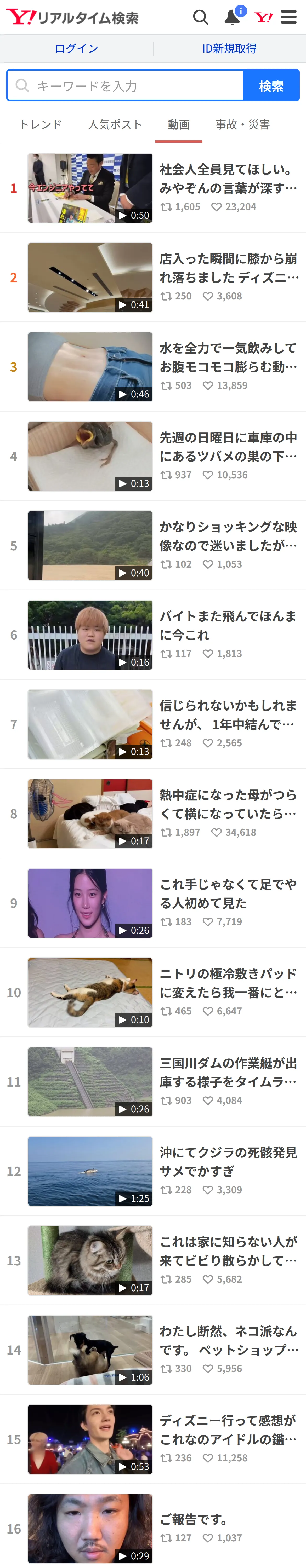Image resolution: width=306 pixels, height=1568 pixels.
Task: Switch to the トレンド tab
Action: tap(41, 125)
